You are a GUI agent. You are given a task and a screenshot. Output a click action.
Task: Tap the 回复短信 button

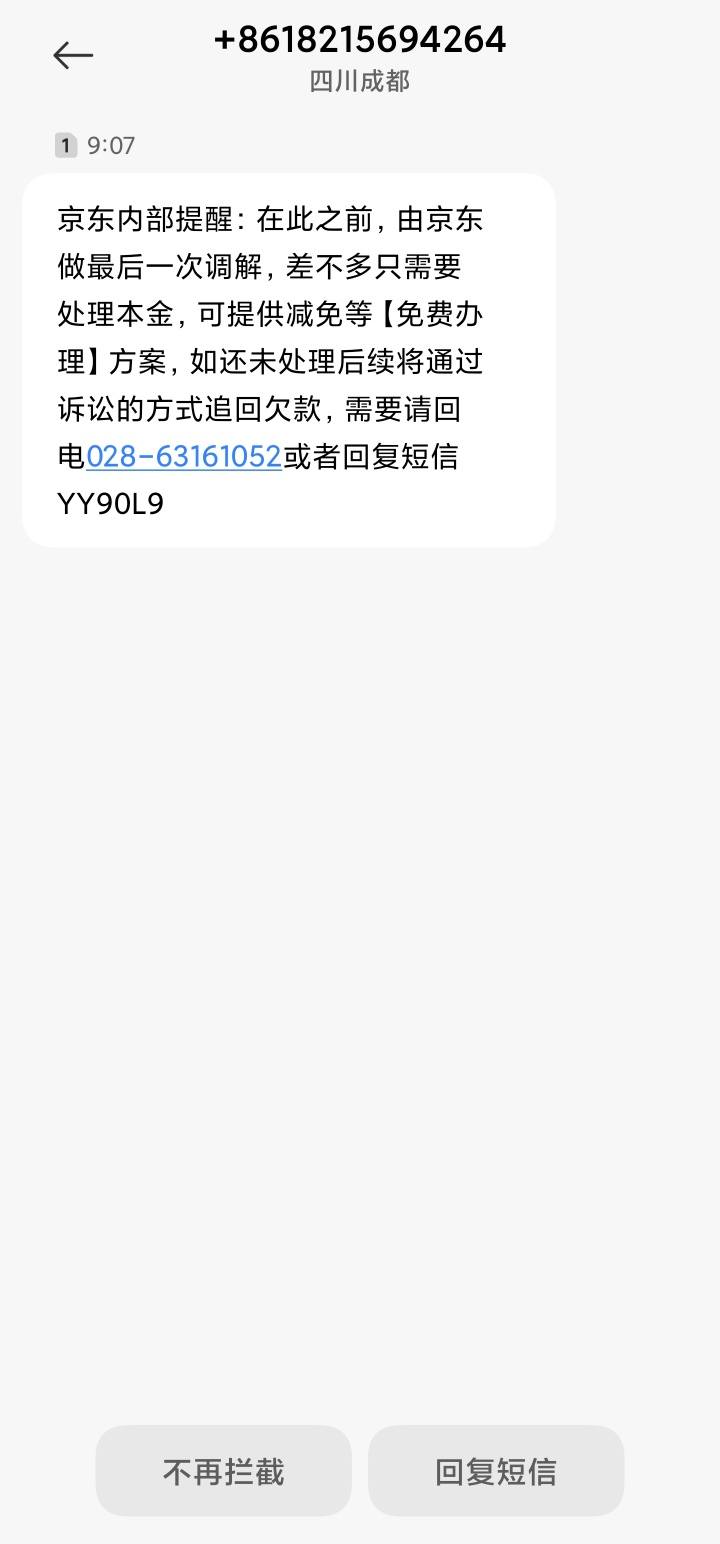(496, 1471)
